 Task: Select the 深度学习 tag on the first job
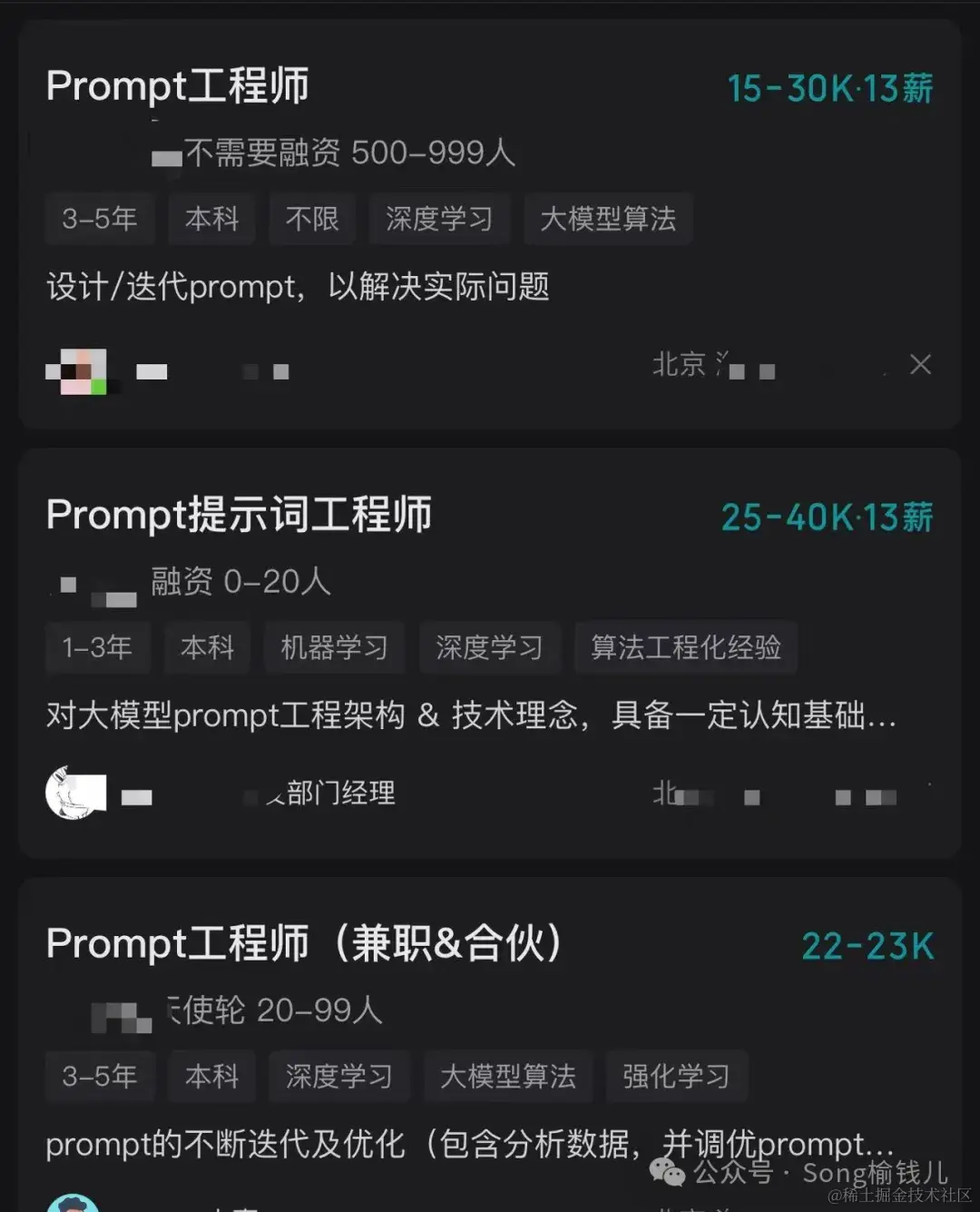coord(439,219)
